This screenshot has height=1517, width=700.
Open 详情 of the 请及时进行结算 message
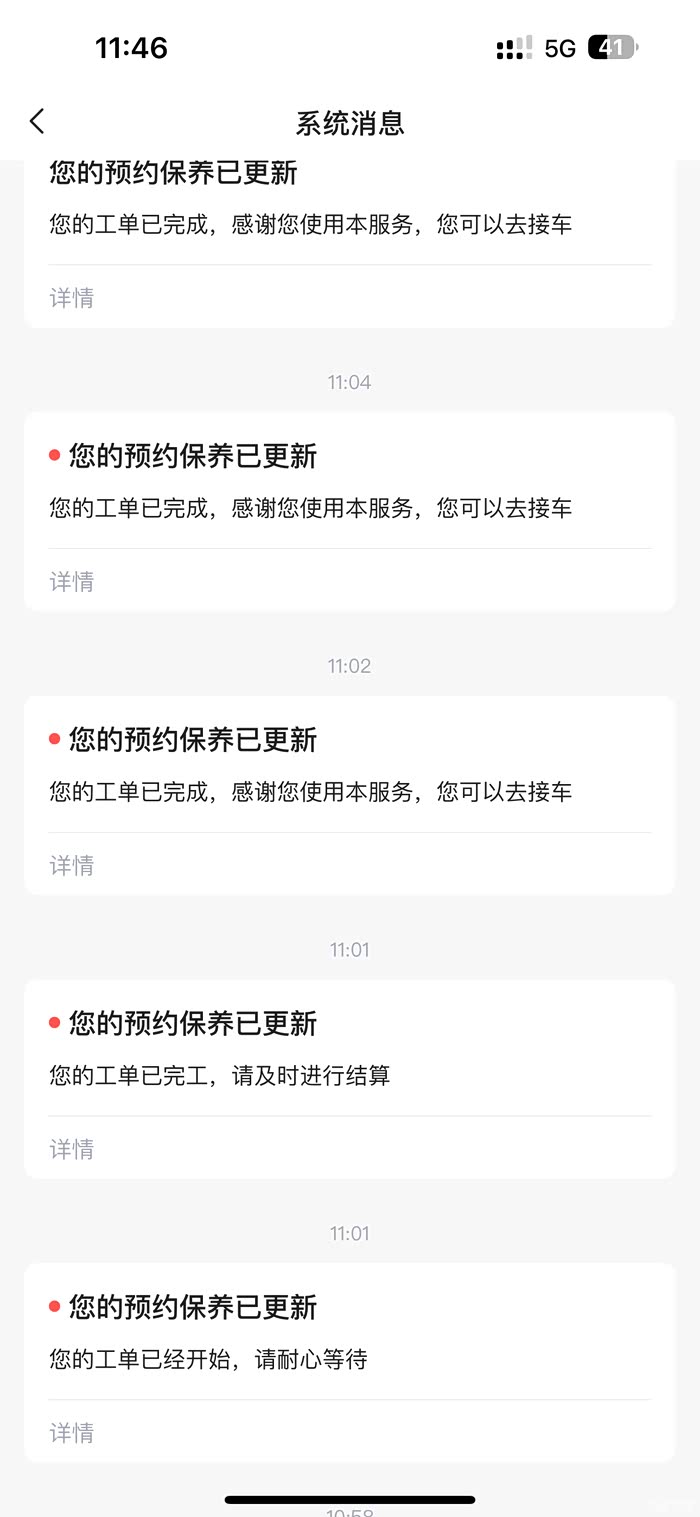click(72, 1149)
